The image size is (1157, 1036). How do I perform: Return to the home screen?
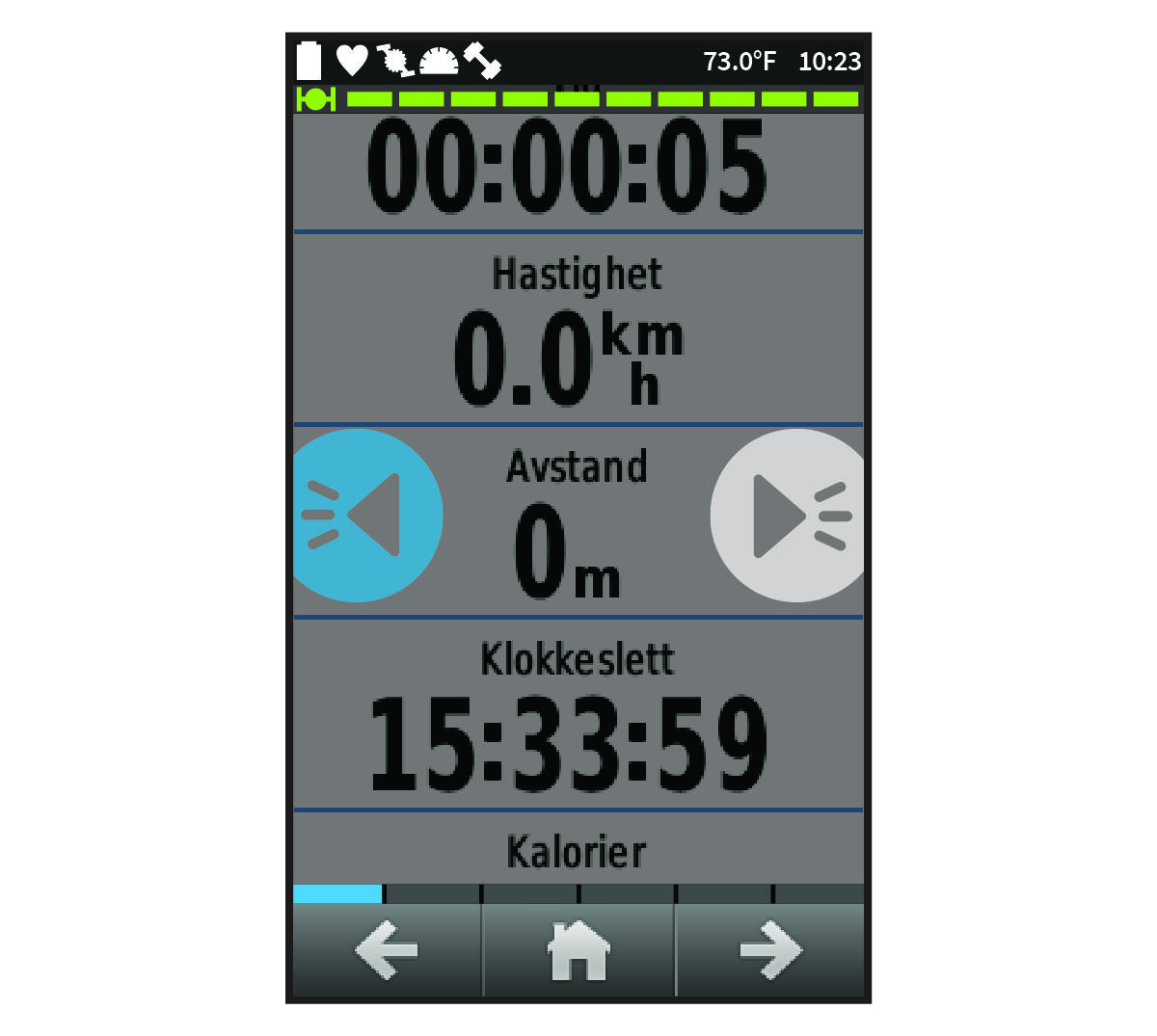pos(578,950)
